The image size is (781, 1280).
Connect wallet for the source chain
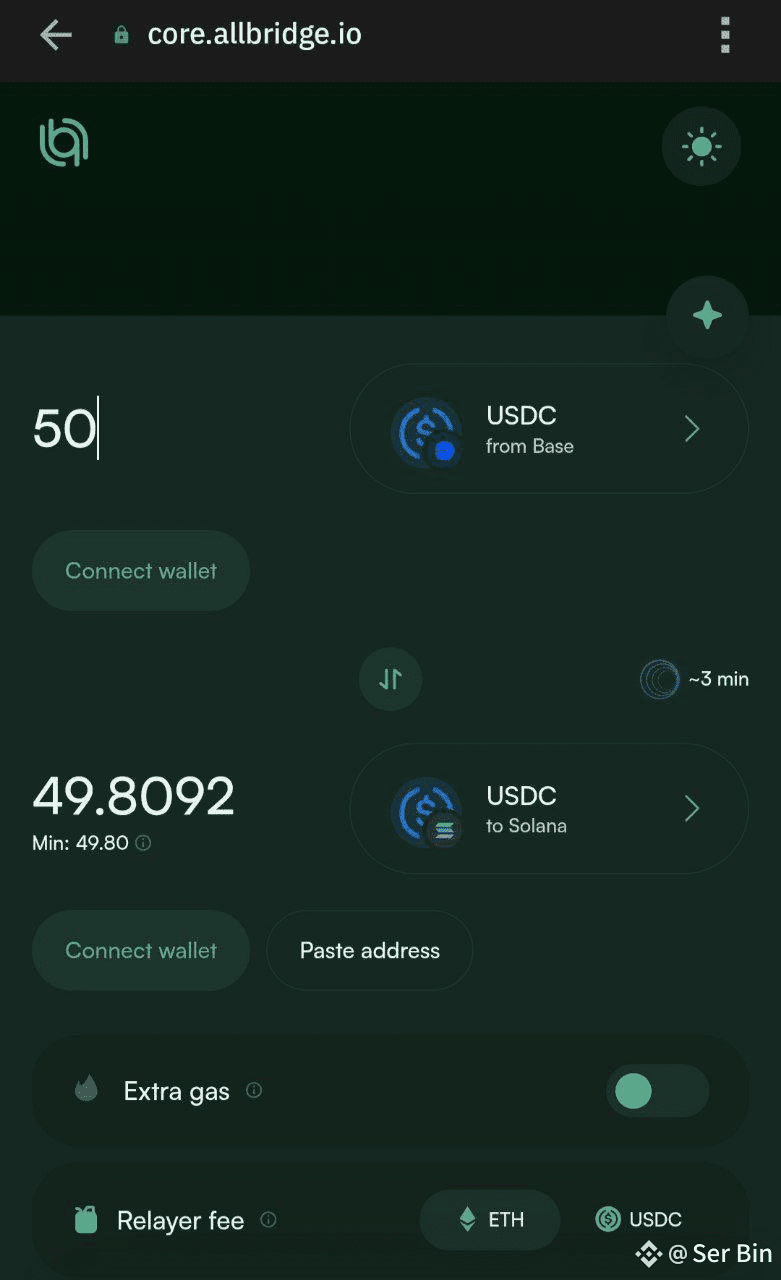(x=141, y=571)
